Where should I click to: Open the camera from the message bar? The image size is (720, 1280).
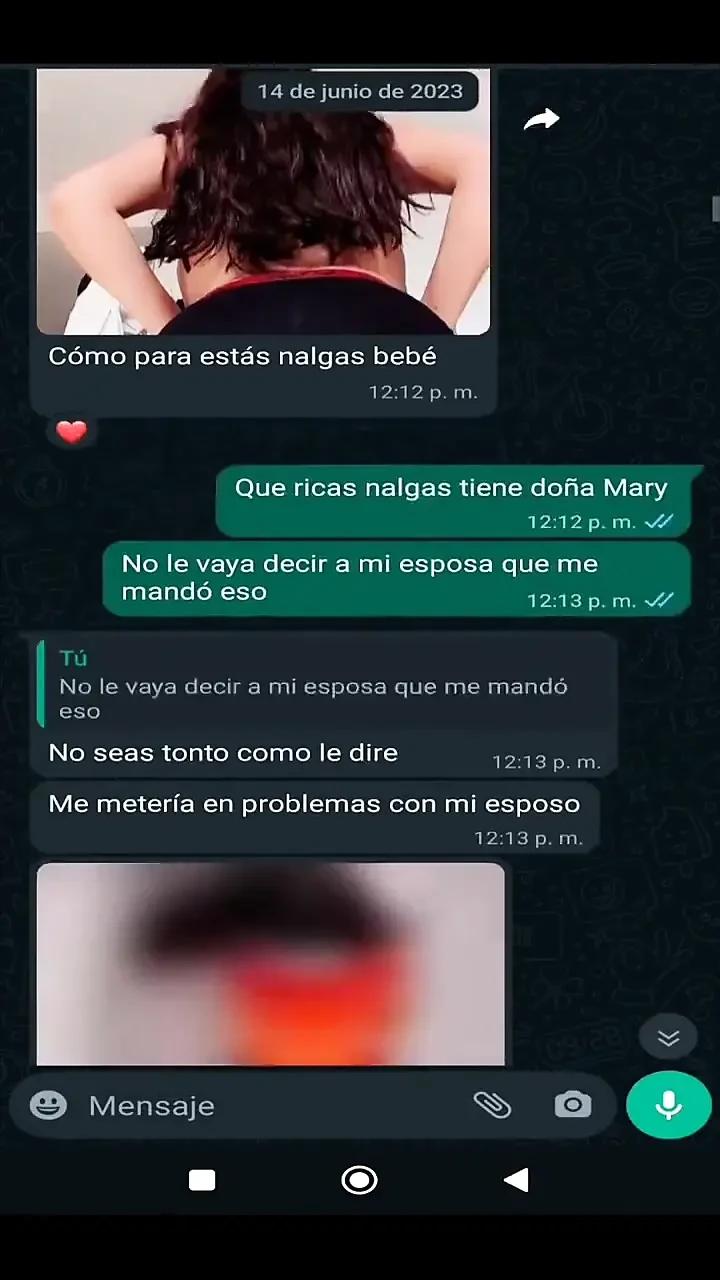point(573,1105)
